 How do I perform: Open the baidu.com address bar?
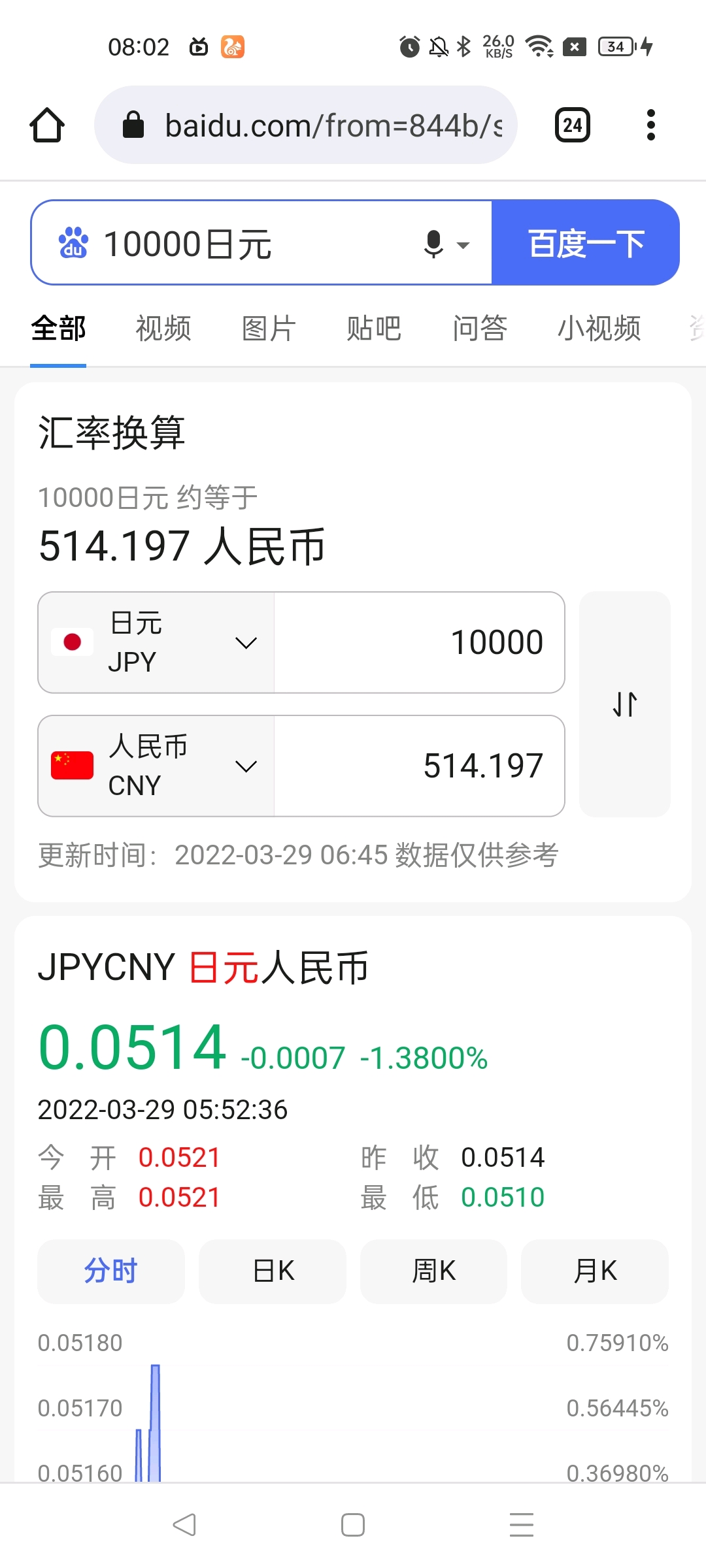306,125
